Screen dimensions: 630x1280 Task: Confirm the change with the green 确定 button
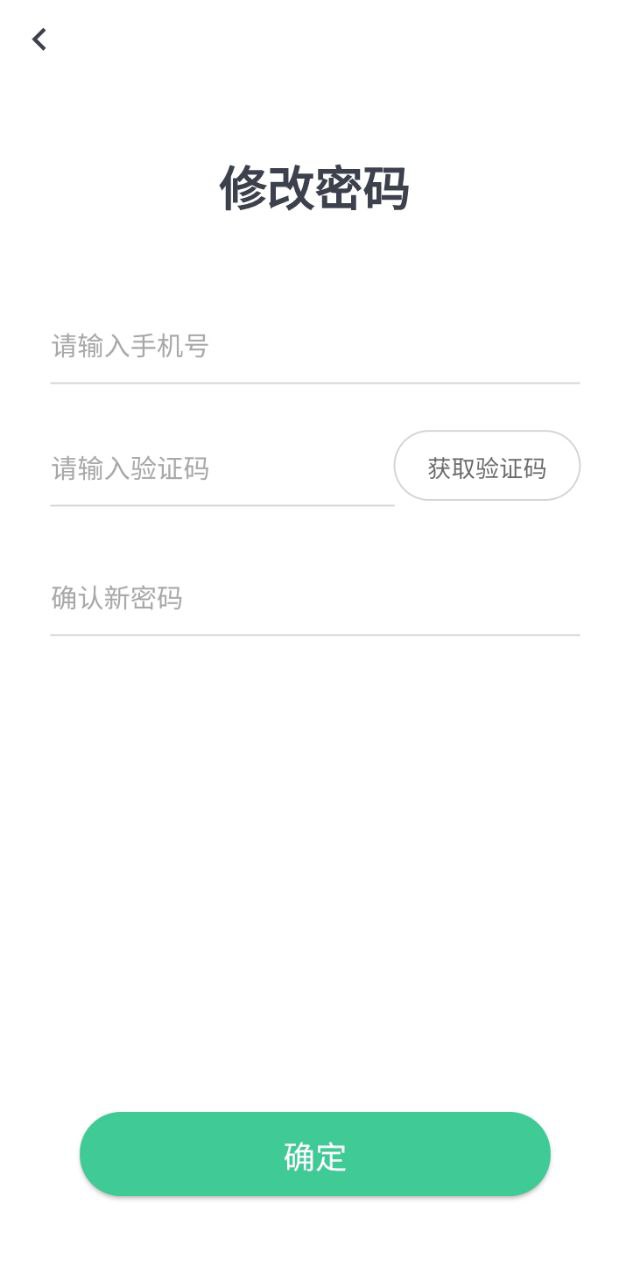[315, 1155]
